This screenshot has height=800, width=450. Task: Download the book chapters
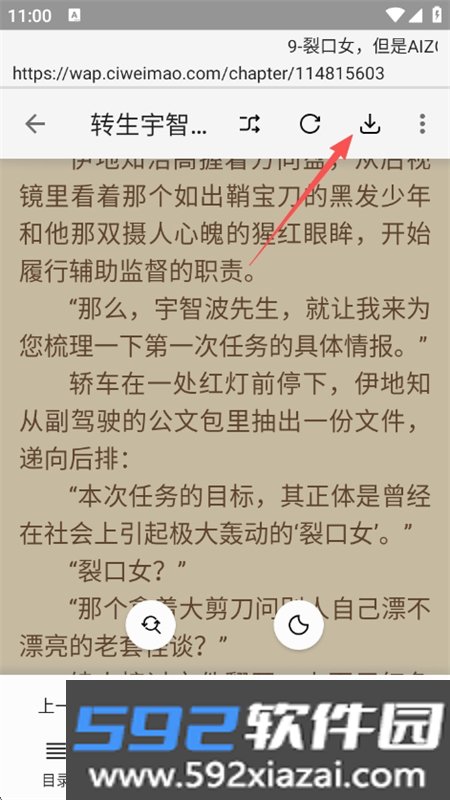[x=370, y=124]
